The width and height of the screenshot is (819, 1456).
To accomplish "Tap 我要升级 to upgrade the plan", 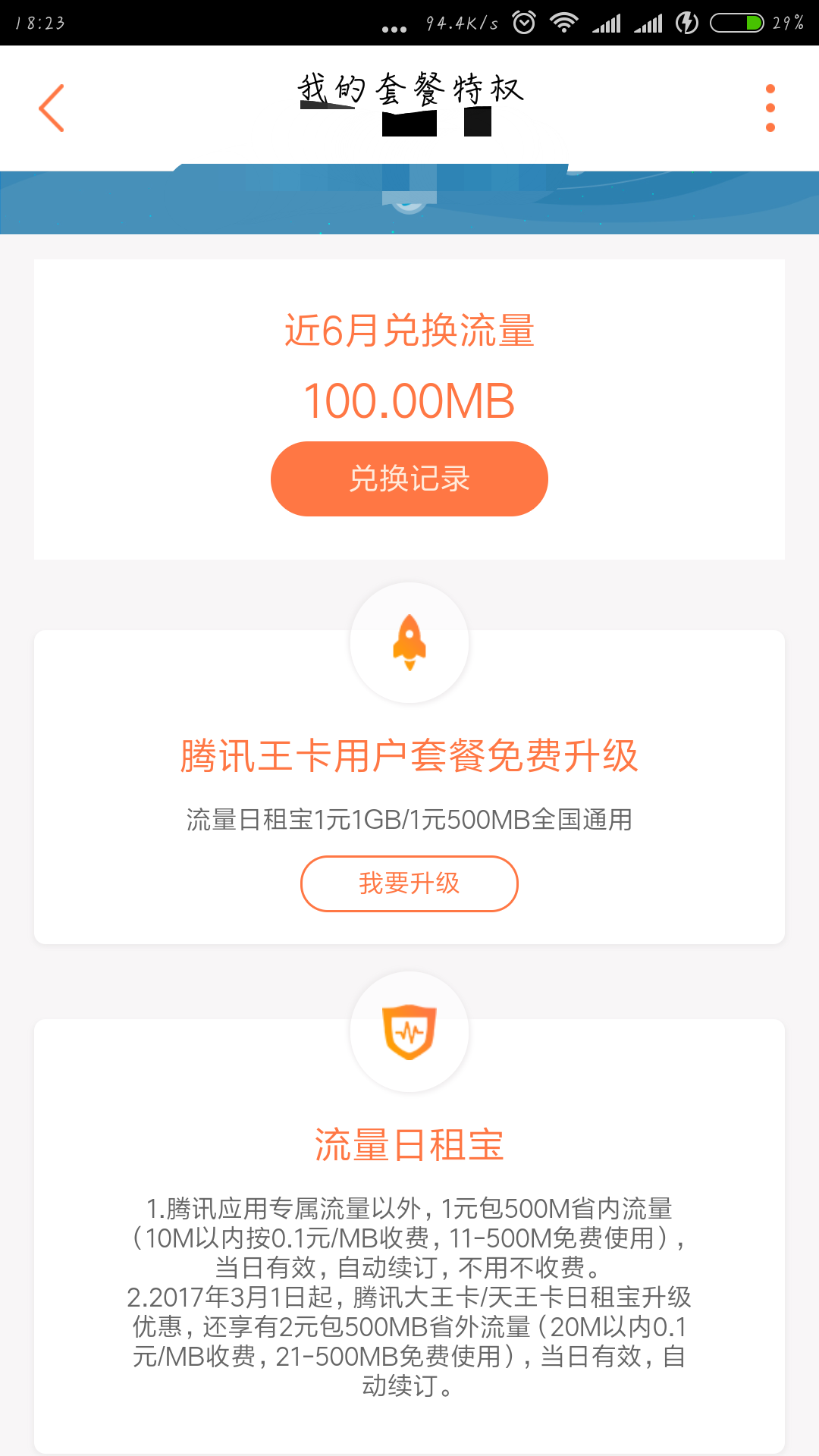I will [409, 883].
